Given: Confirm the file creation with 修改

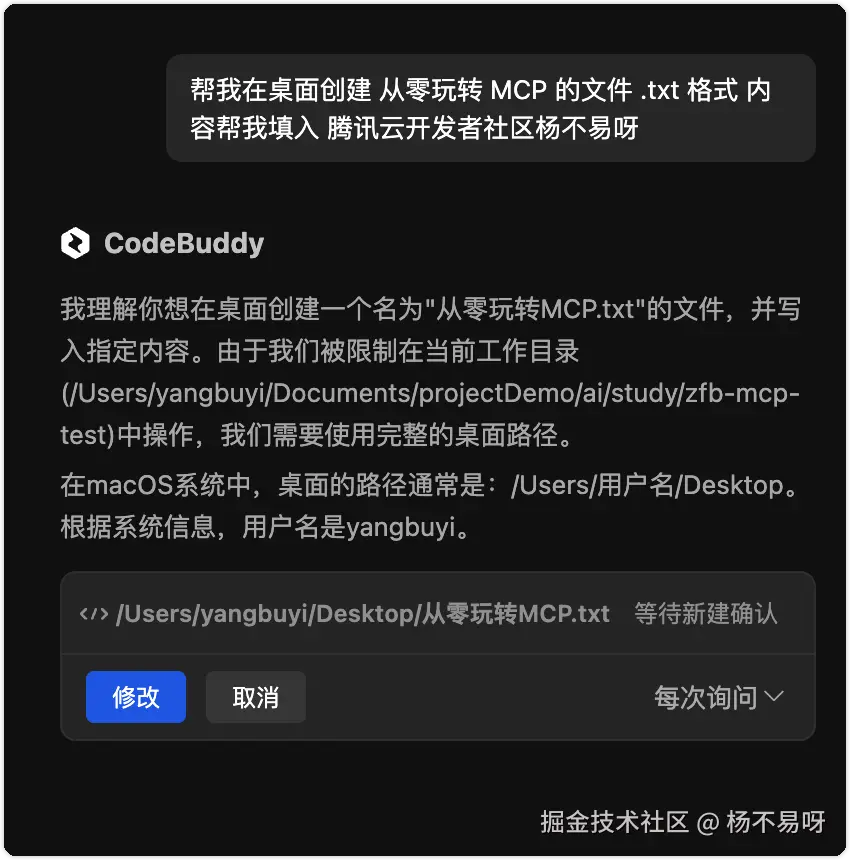Looking at the screenshot, I should pos(136,697).
